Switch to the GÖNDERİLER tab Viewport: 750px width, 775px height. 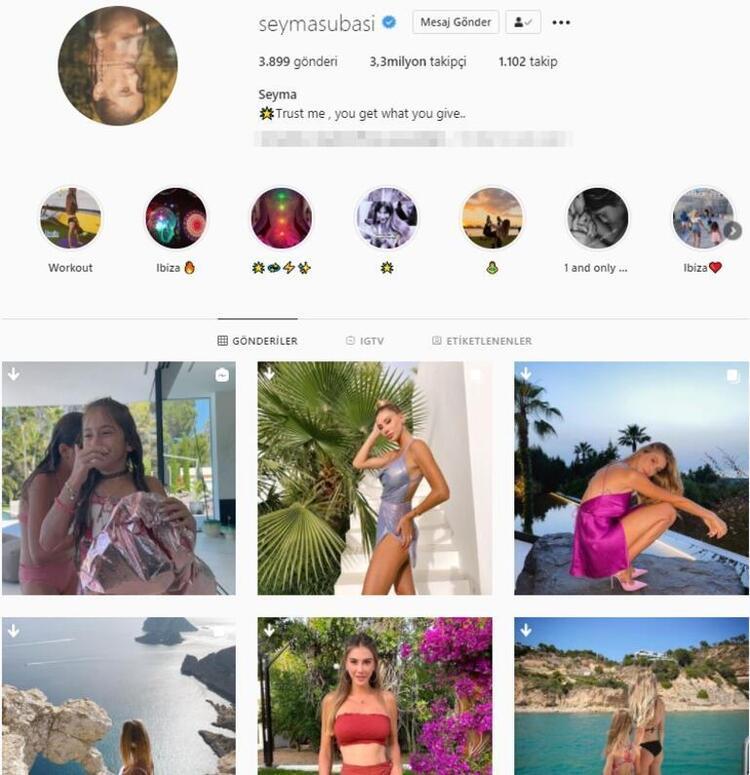pos(257,341)
